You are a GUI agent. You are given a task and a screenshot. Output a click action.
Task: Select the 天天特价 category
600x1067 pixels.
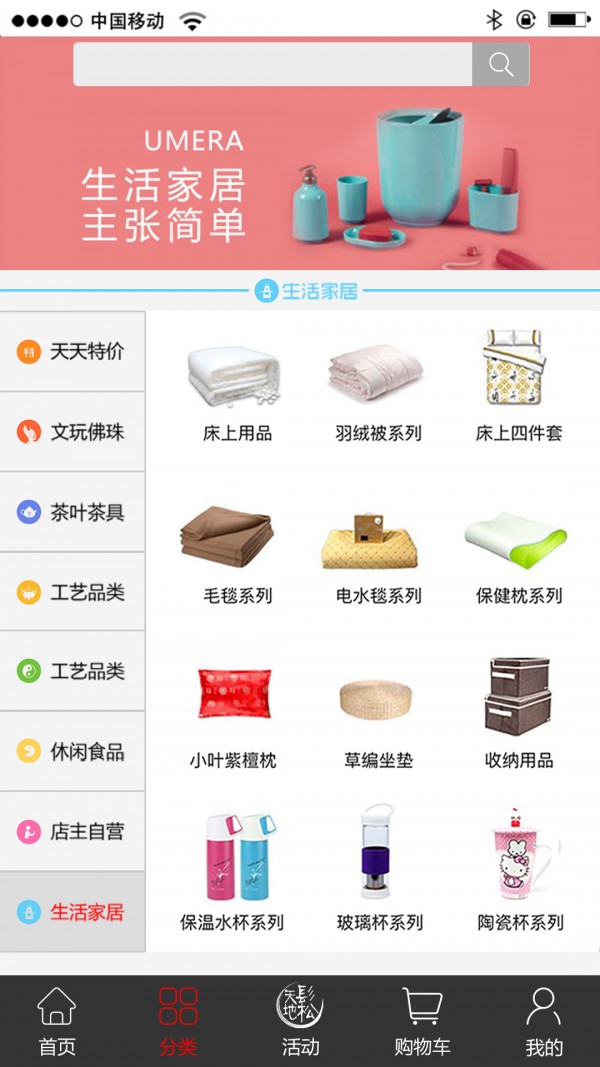(x=72, y=352)
